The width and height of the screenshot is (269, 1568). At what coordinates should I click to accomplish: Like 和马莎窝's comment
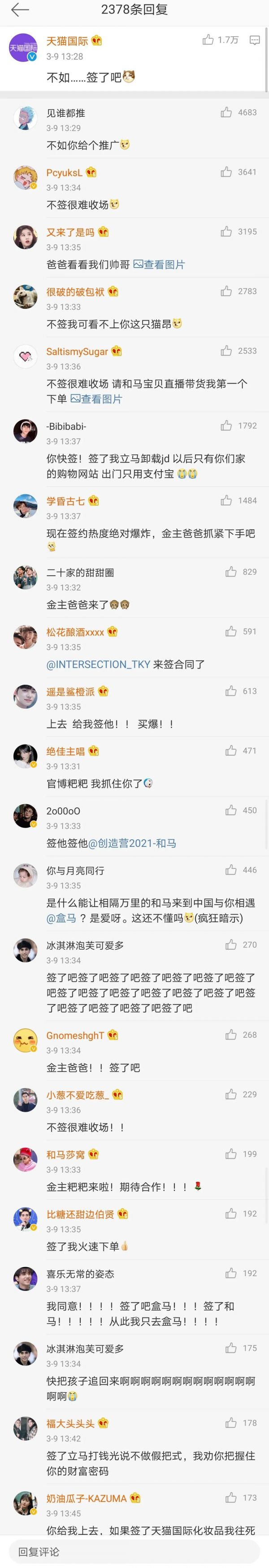[231, 1154]
